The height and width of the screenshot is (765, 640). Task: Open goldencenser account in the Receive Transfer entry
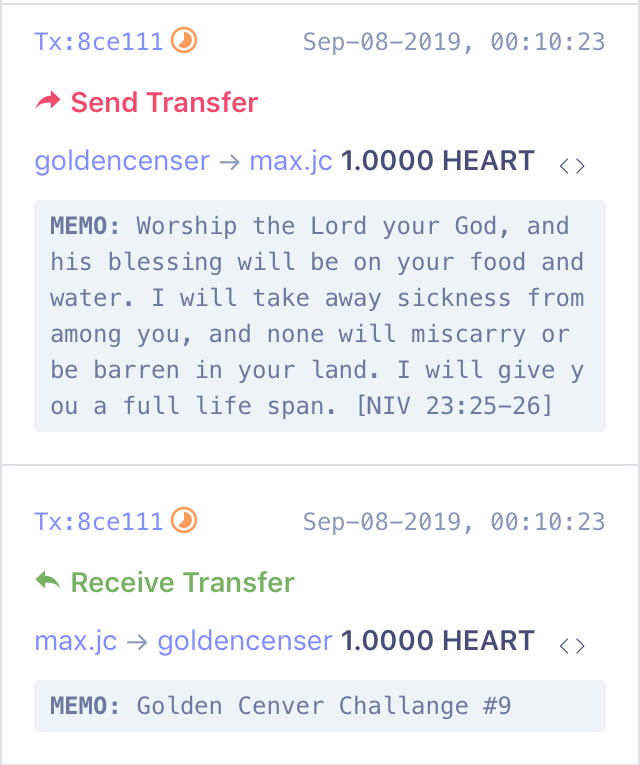click(245, 641)
